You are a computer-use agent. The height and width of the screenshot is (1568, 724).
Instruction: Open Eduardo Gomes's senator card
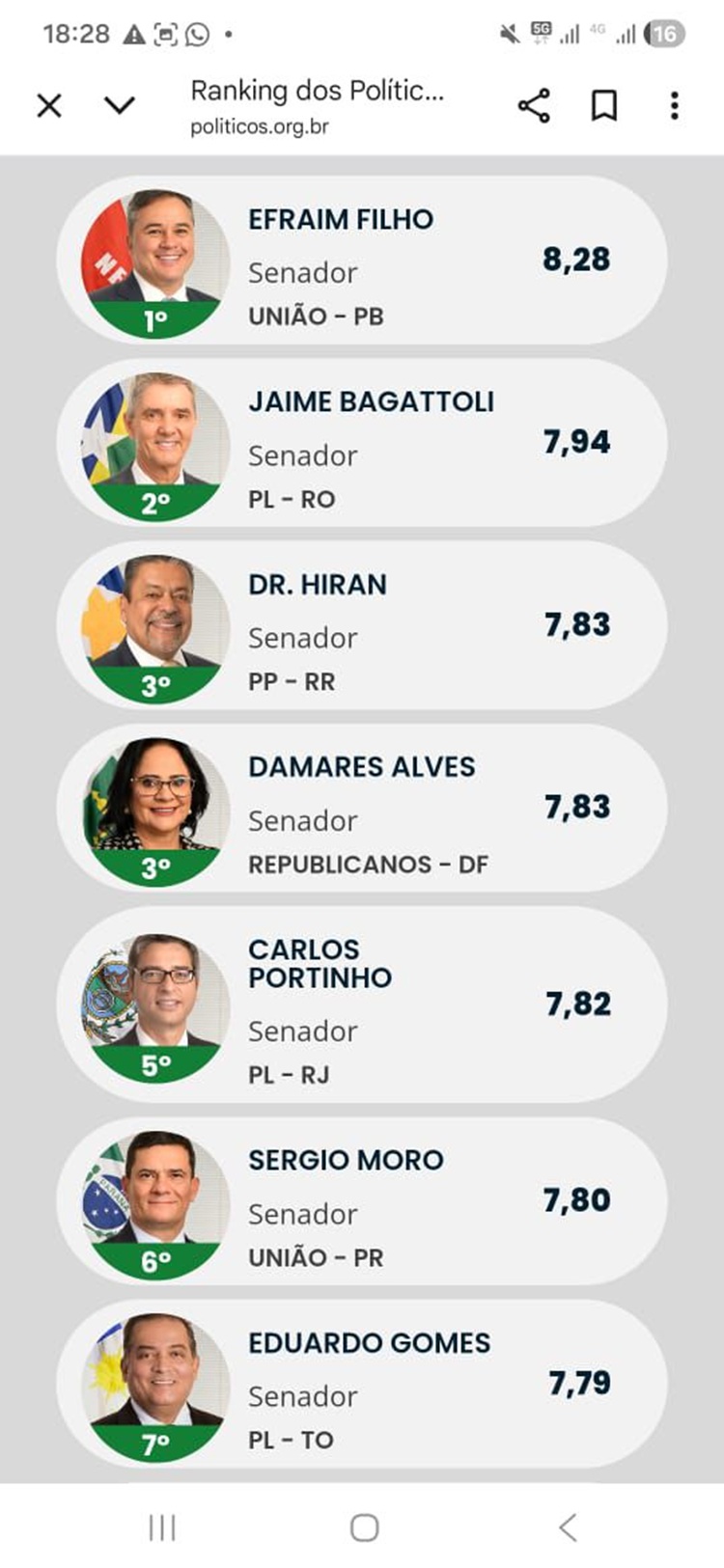click(362, 1384)
